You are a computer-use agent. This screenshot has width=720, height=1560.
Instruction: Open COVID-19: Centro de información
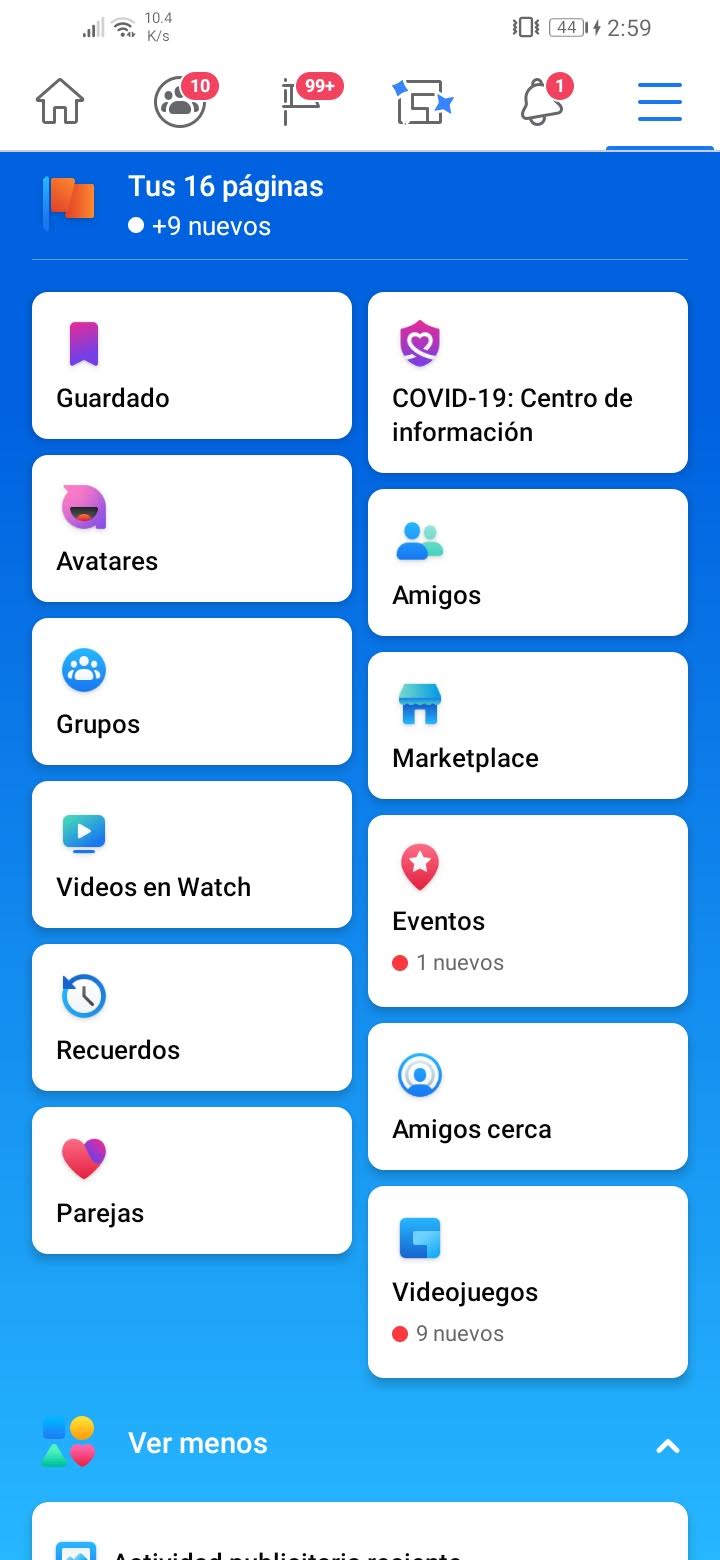pyautogui.click(x=528, y=382)
